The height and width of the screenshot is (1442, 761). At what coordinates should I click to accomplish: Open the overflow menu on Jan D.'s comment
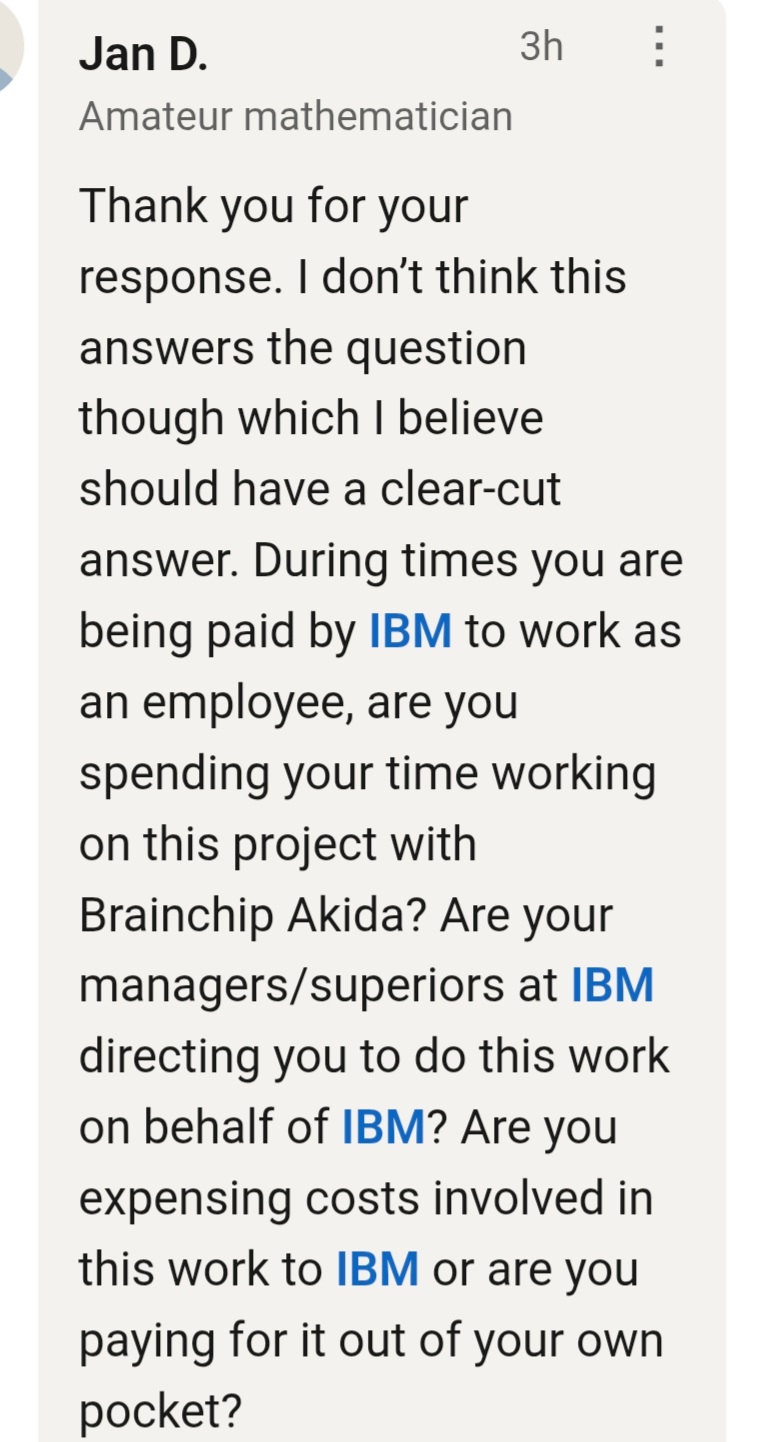point(658,47)
